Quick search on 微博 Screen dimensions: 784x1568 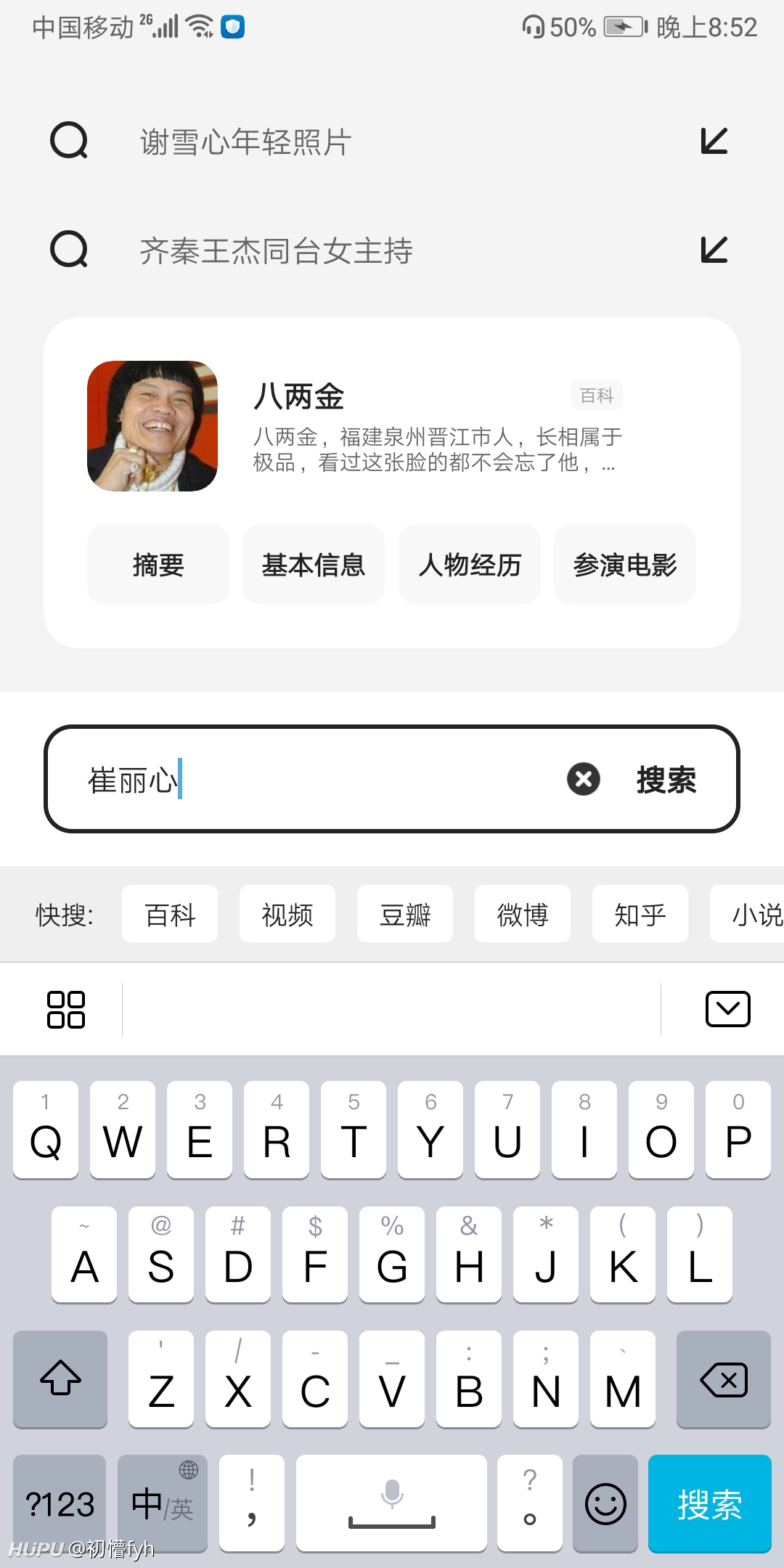[x=523, y=914]
